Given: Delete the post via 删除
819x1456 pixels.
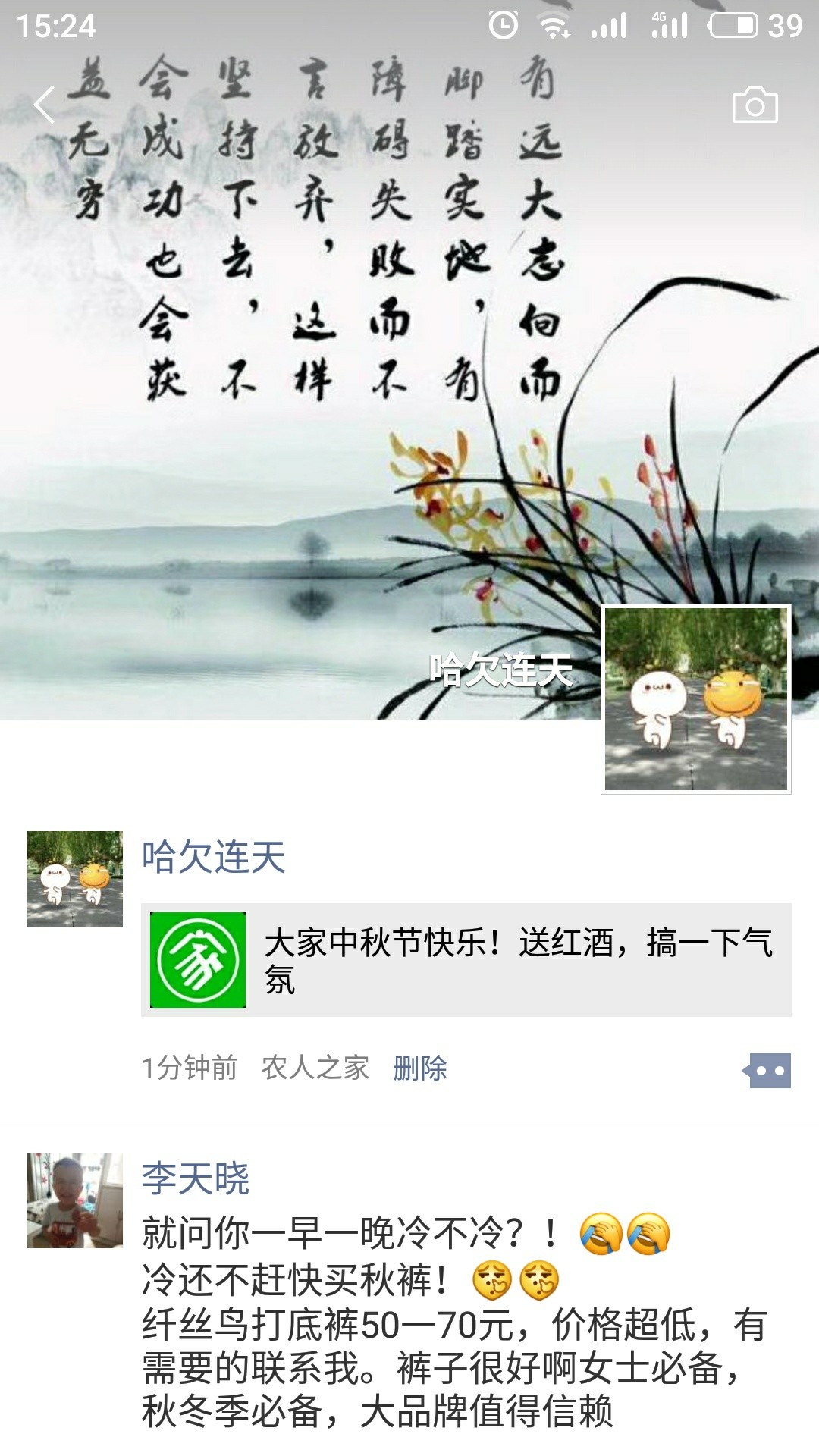Looking at the screenshot, I should click(x=419, y=1068).
